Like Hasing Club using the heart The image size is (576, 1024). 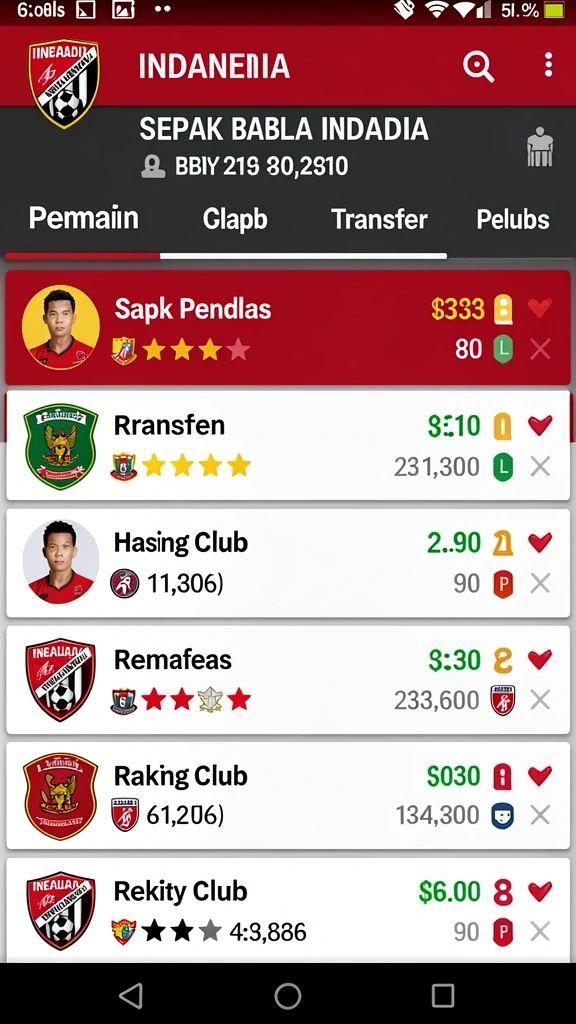540,543
